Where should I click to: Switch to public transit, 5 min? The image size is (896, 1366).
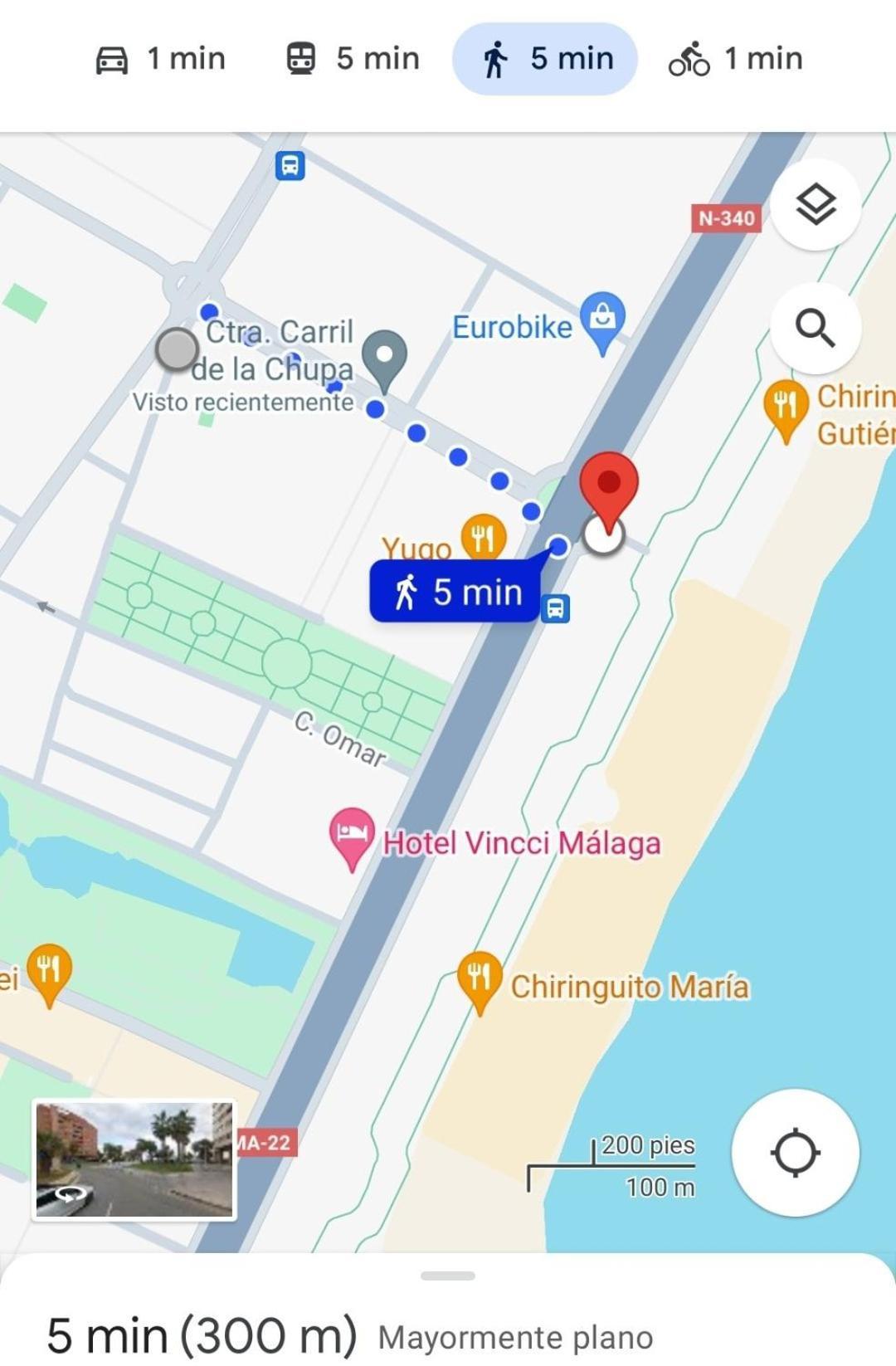(353, 59)
